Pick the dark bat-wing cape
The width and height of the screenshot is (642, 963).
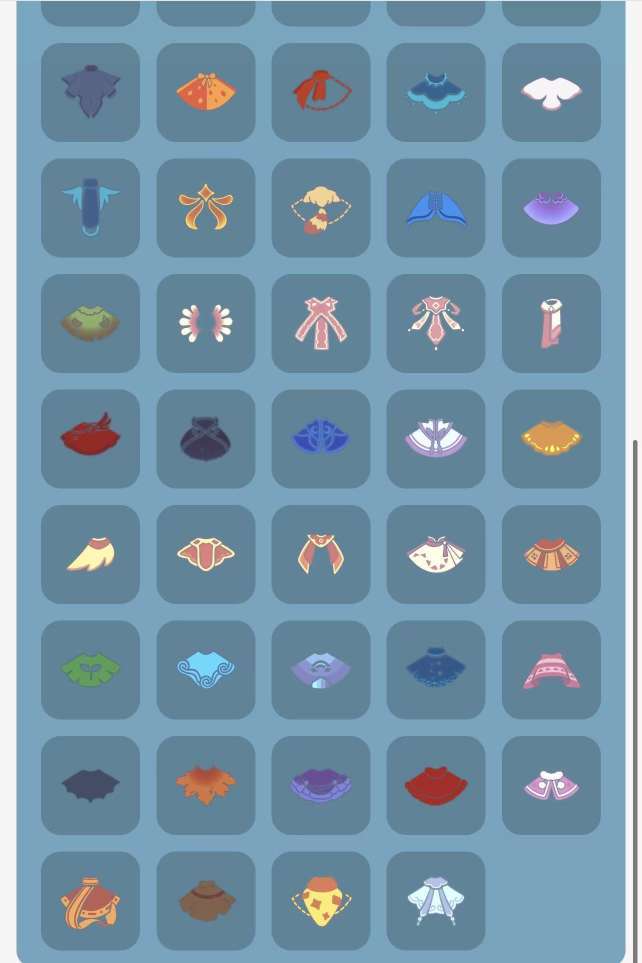90,785
